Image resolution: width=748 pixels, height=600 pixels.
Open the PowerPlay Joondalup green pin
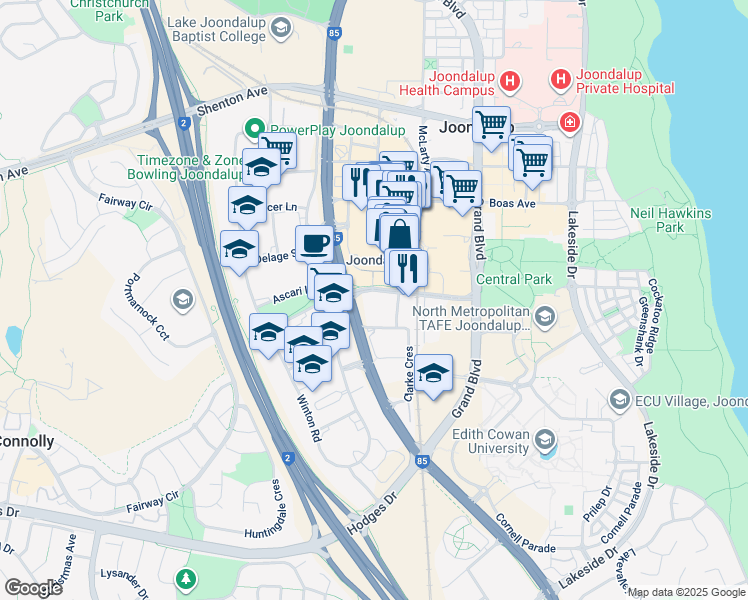(x=255, y=128)
